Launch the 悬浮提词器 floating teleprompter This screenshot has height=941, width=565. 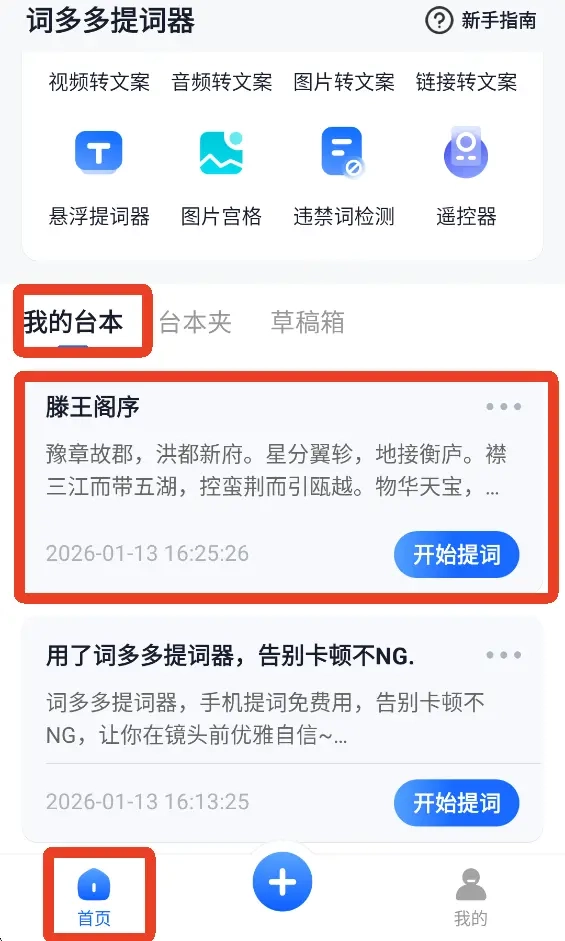point(99,177)
